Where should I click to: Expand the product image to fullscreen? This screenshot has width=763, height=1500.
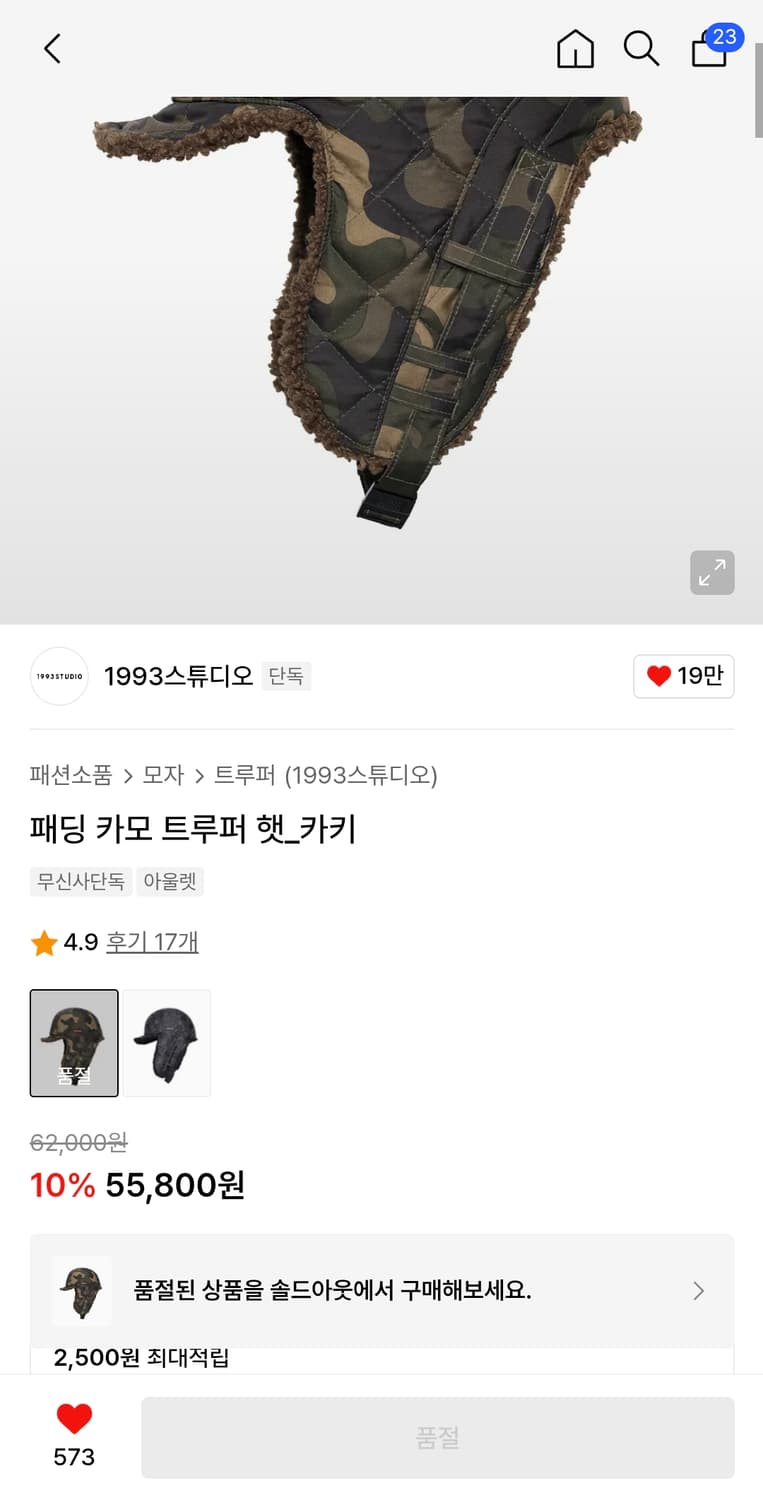pos(712,572)
